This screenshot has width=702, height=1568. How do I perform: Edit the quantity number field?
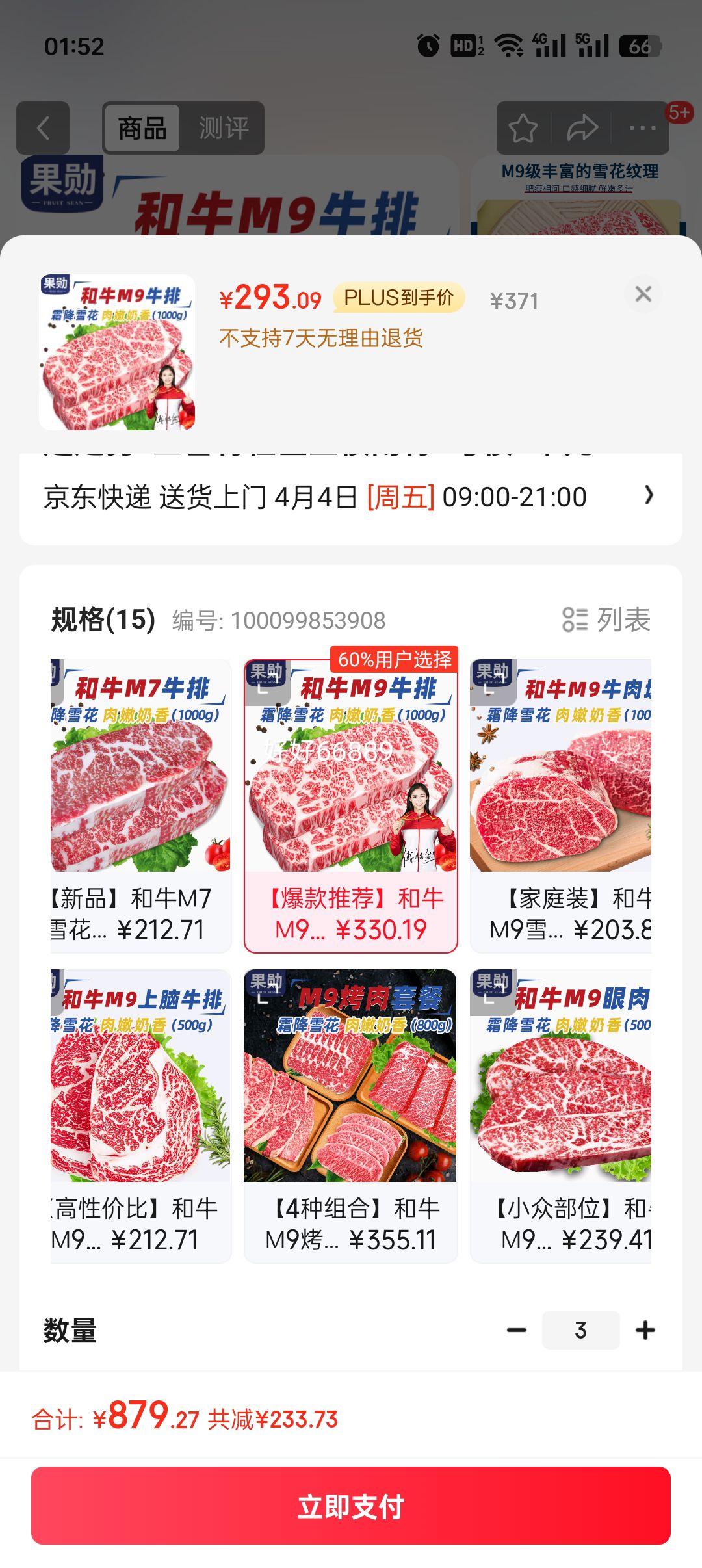coord(580,1330)
